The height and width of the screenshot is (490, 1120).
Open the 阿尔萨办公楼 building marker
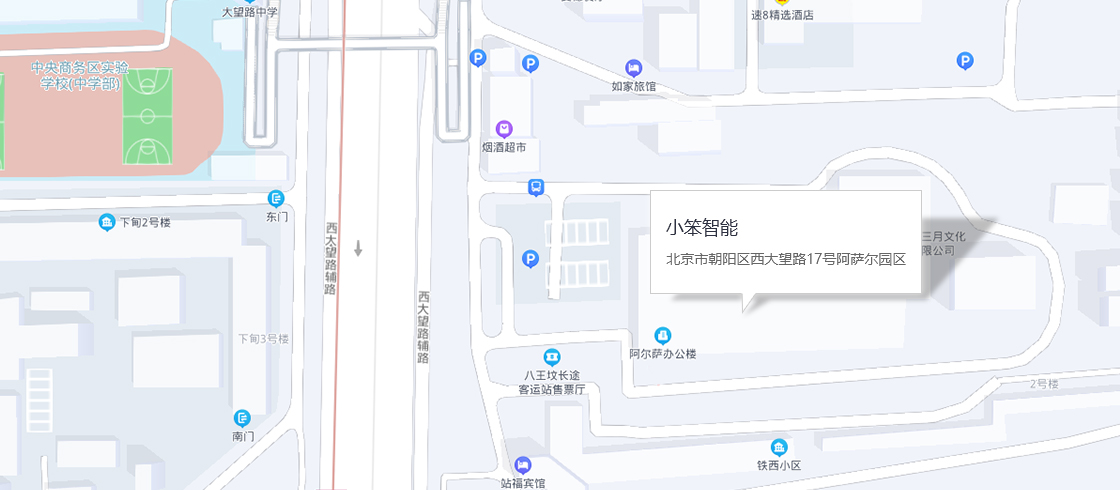(x=662, y=335)
